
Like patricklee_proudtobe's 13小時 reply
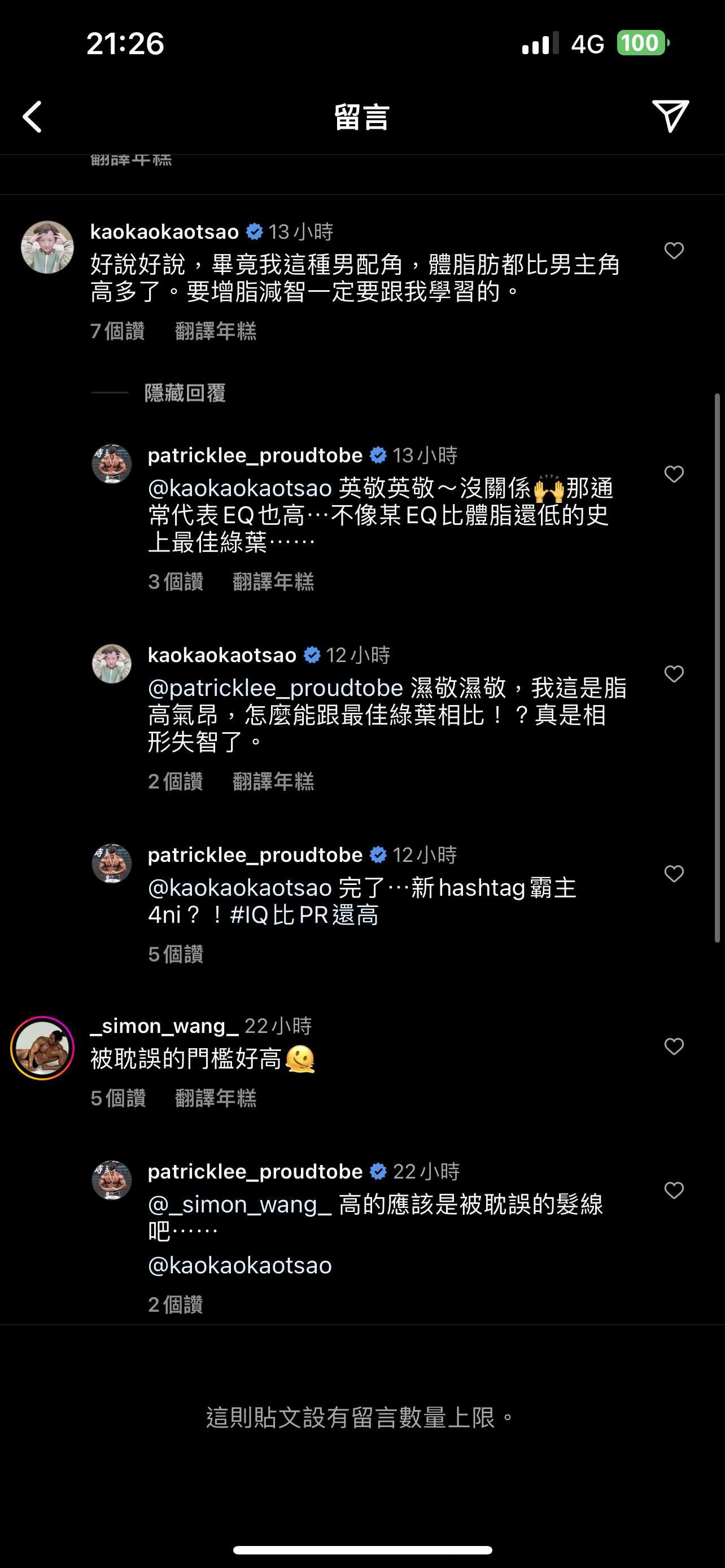(673, 474)
